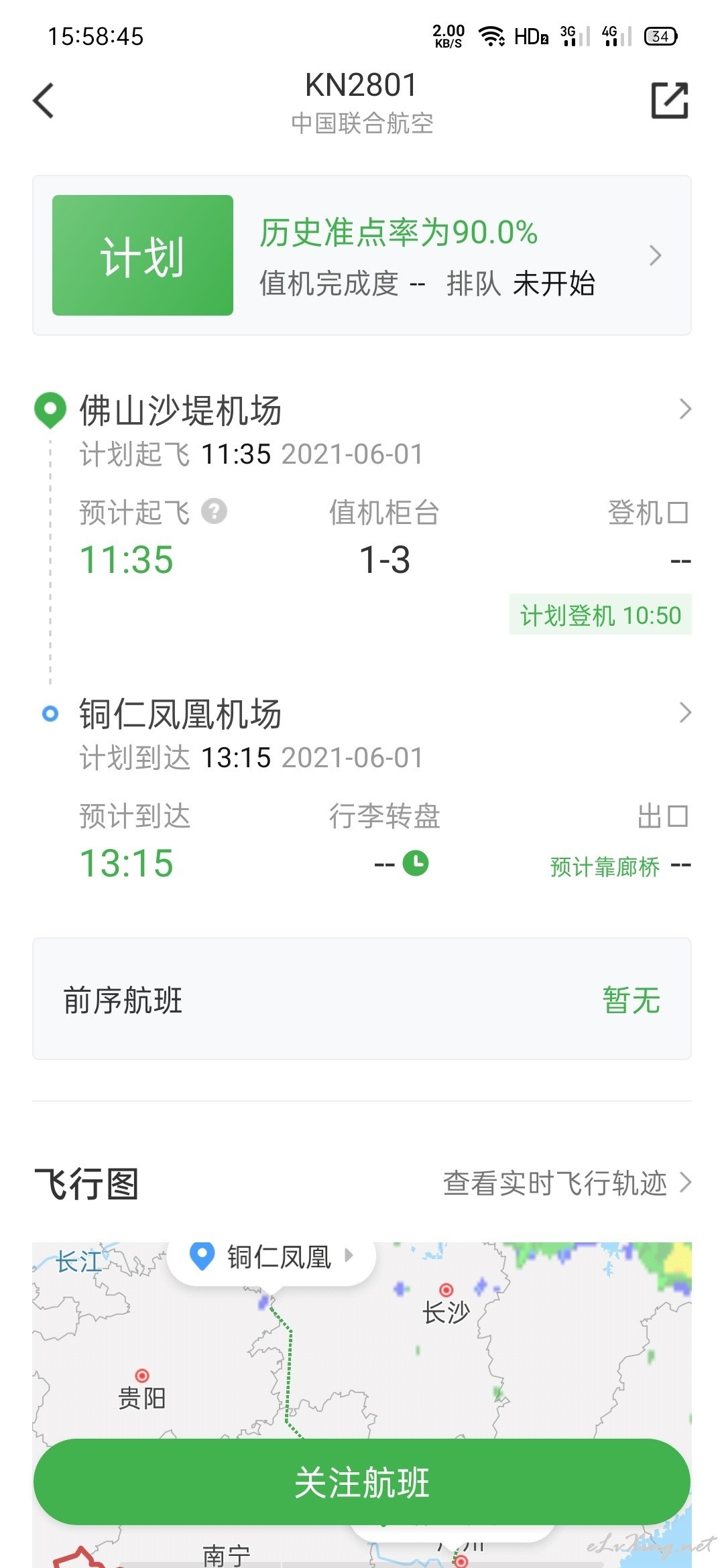Open 佛山沙堤机场 airport details
The width and height of the screenshot is (724, 1568).
(x=362, y=409)
